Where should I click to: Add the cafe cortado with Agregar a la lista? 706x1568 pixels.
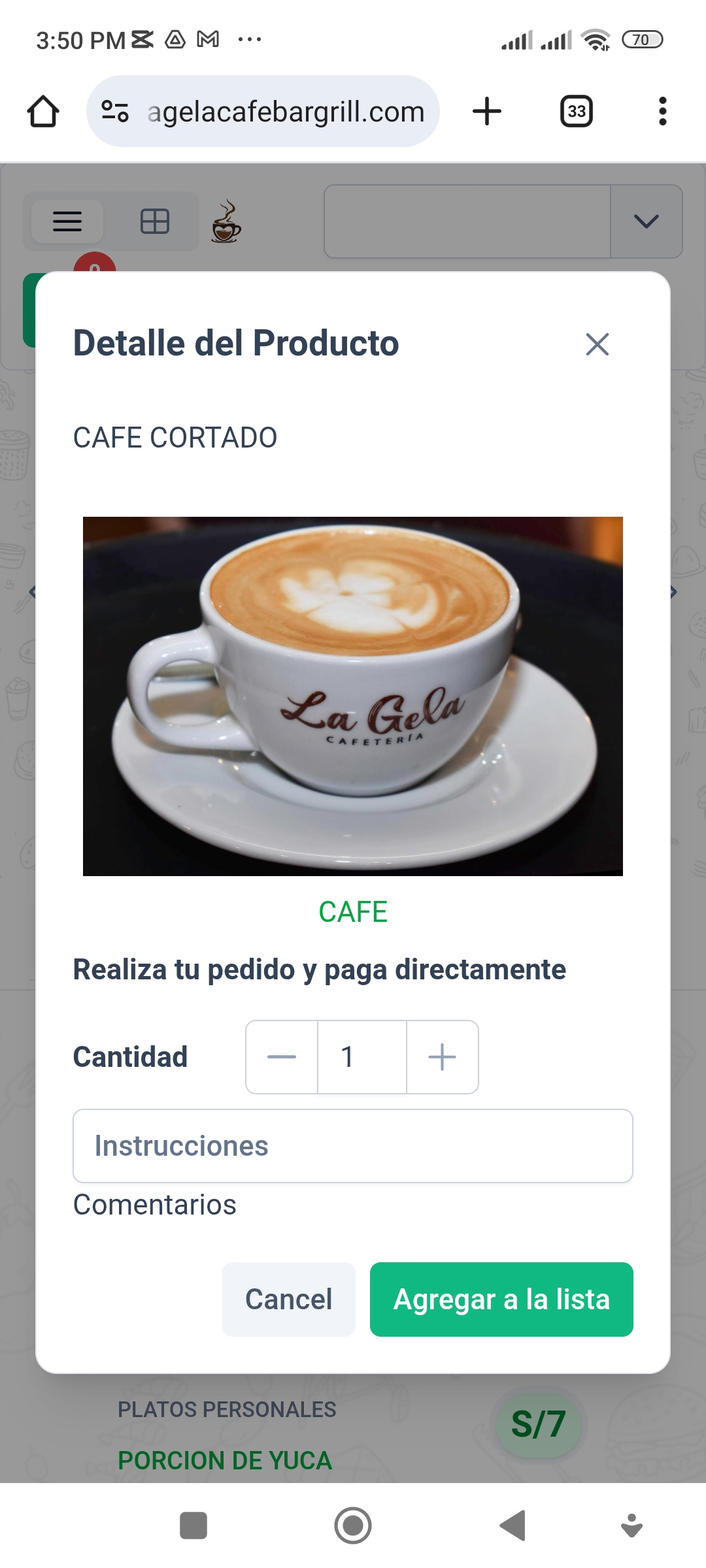point(501,1299)
